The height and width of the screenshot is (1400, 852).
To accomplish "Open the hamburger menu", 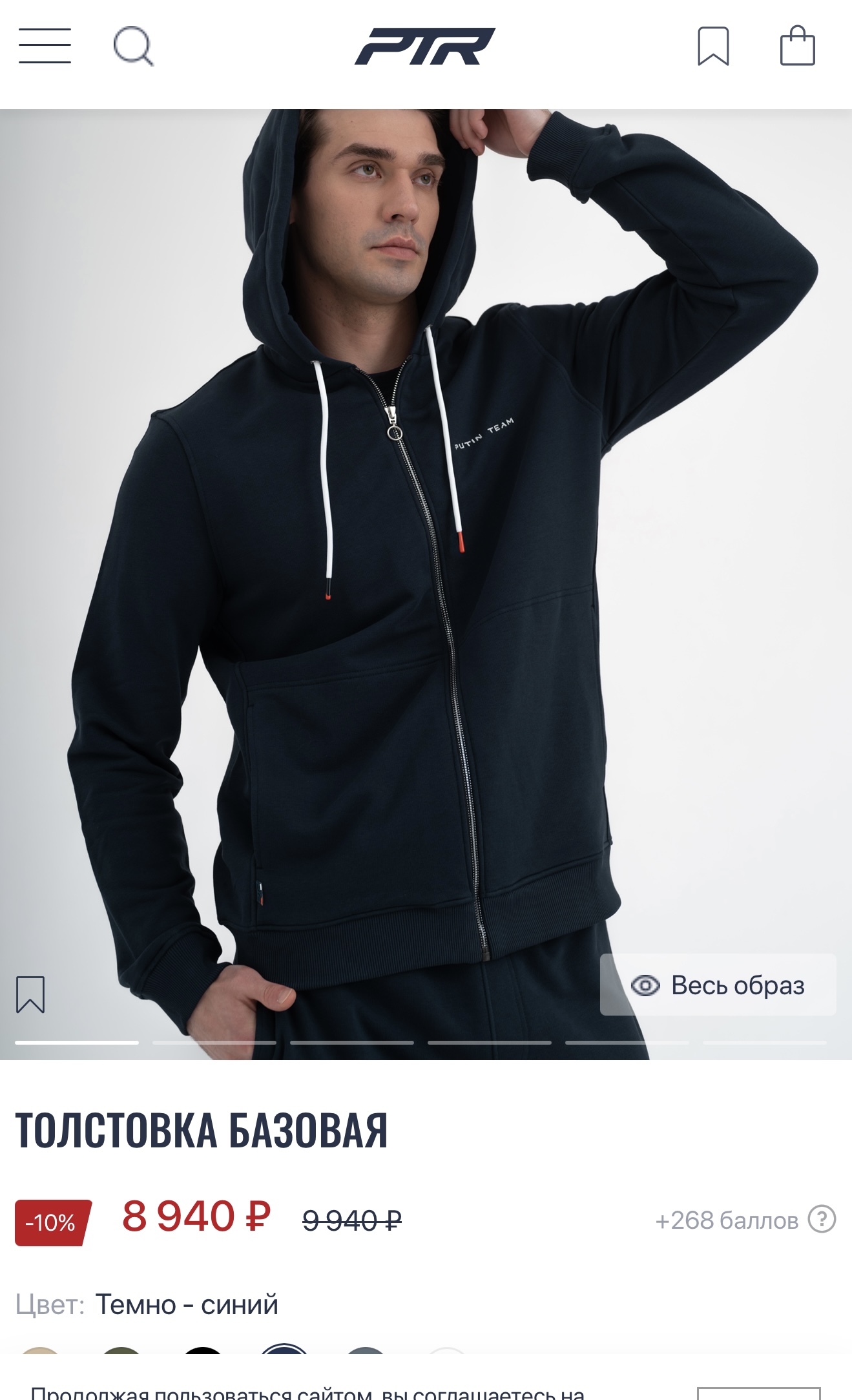I will (x=45, y=46).
